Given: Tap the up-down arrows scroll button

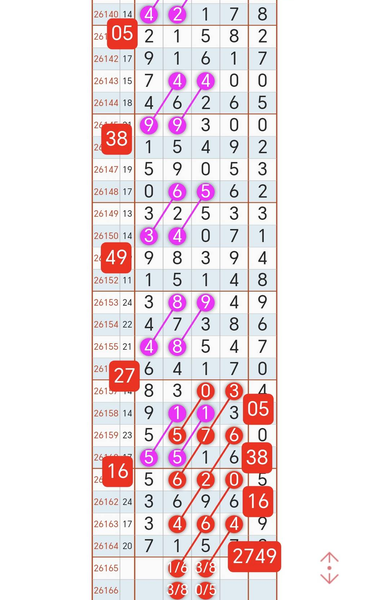Looking at the screenshot, I should pos(329,568).
